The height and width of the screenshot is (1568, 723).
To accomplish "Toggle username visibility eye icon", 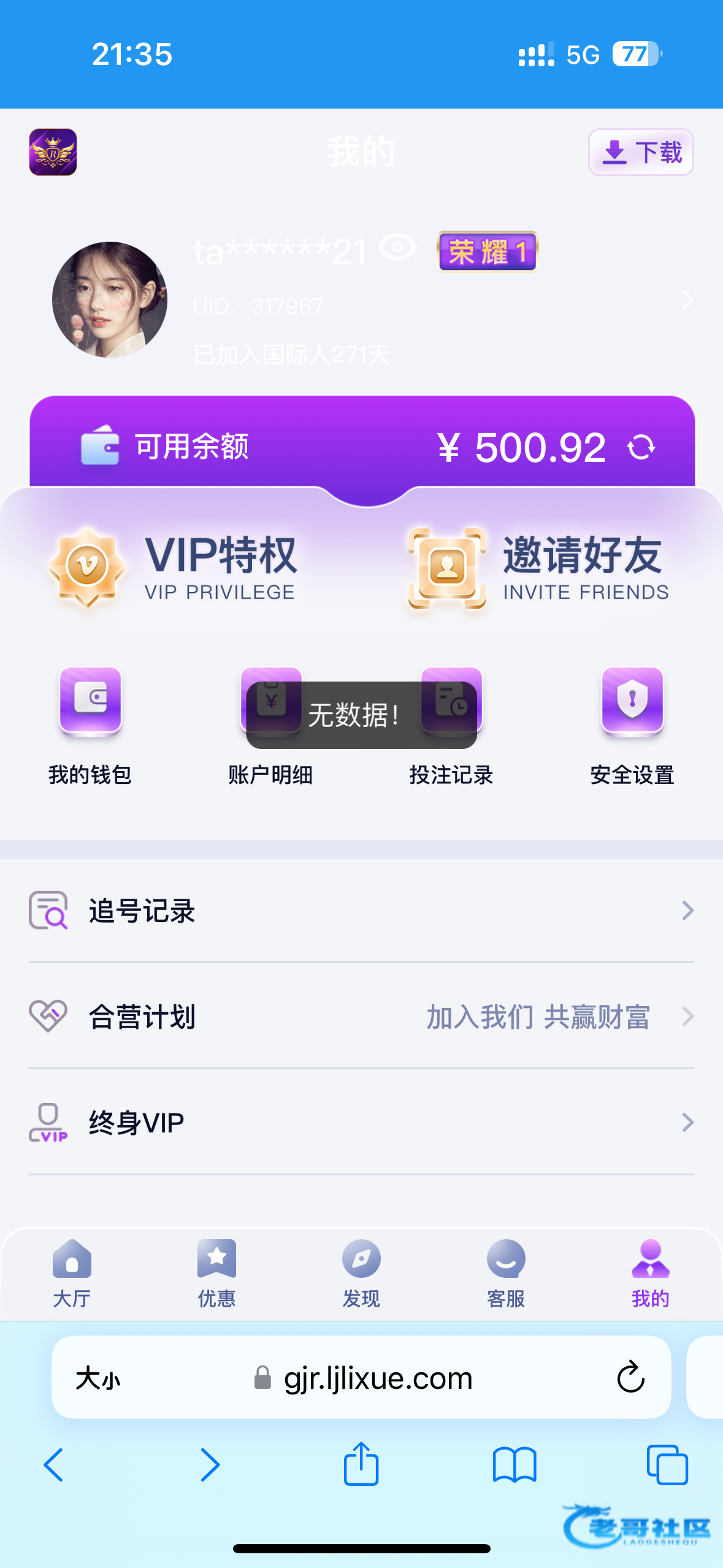I will tap(397, 248).
